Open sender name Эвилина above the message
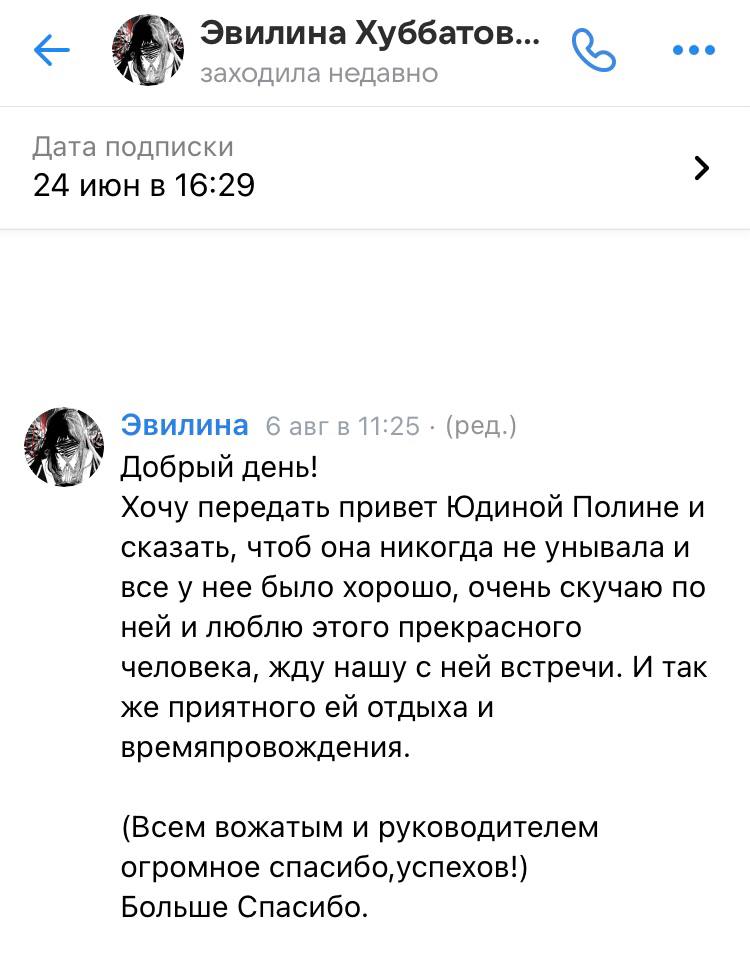The image size is (750, 980). click(x=184, y=426)
